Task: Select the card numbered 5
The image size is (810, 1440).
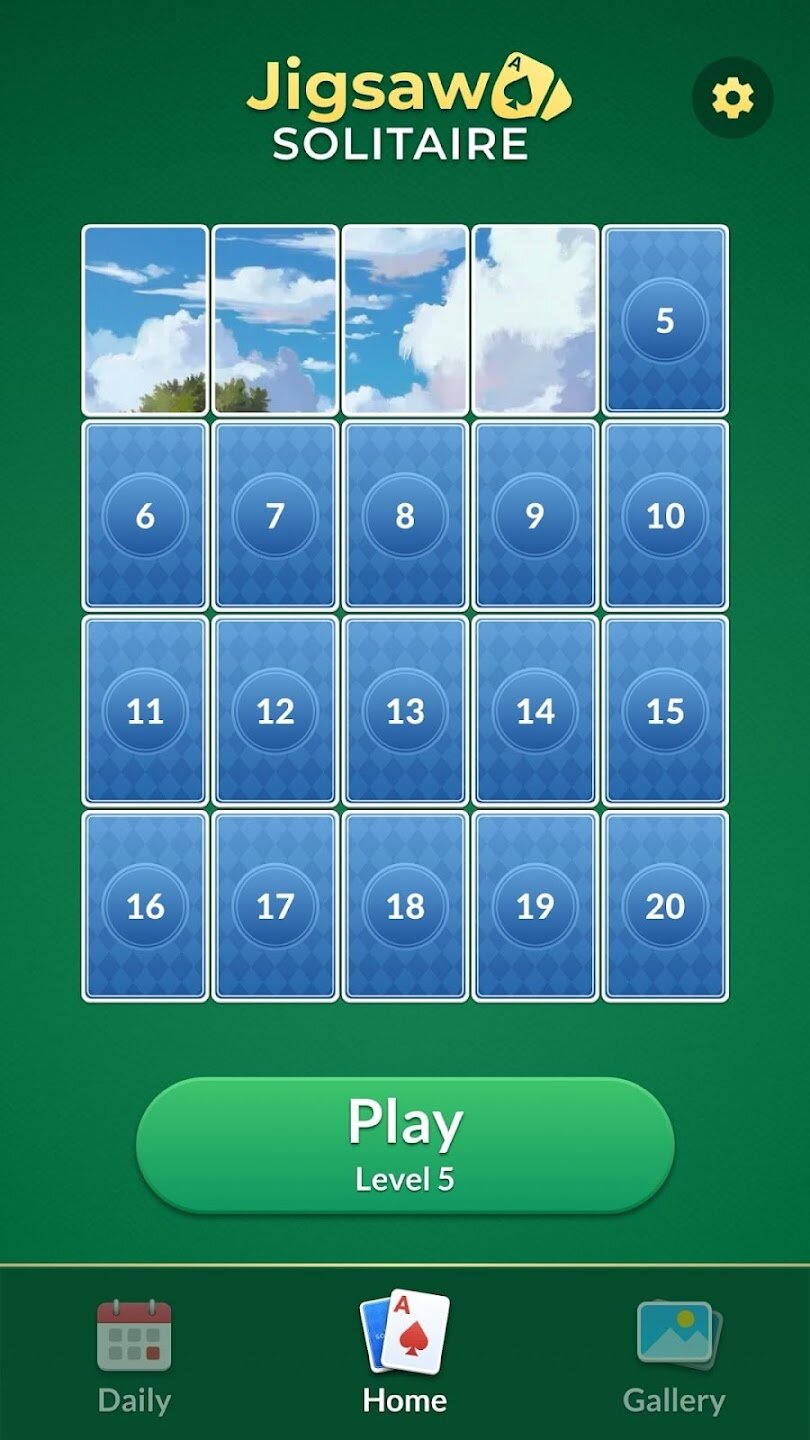Action: click(665, 320)
